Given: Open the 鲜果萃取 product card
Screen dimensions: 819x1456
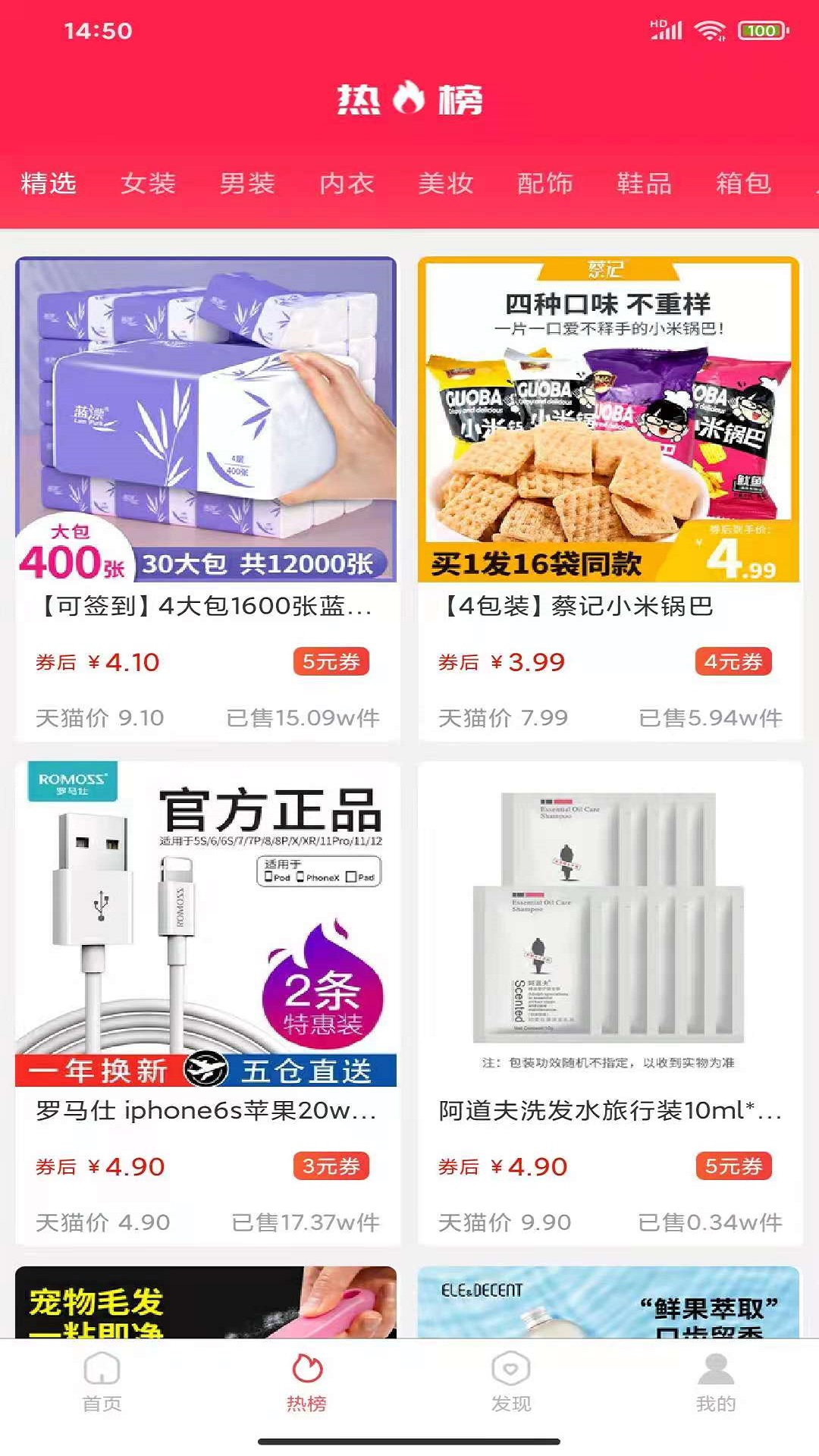Looking at the screenshot, I should [x=609, y=1301].
